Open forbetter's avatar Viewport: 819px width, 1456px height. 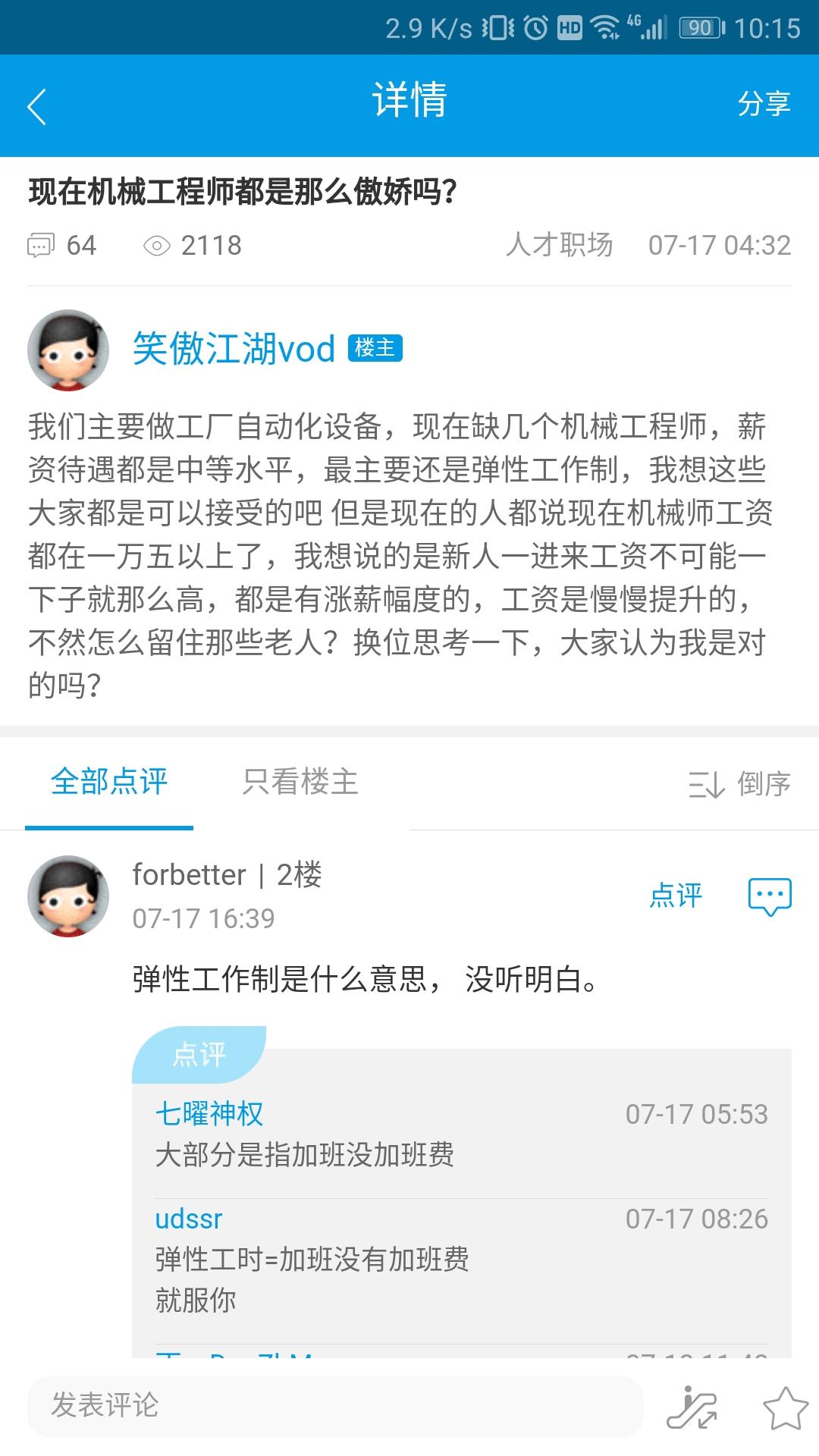click(68, 896)
